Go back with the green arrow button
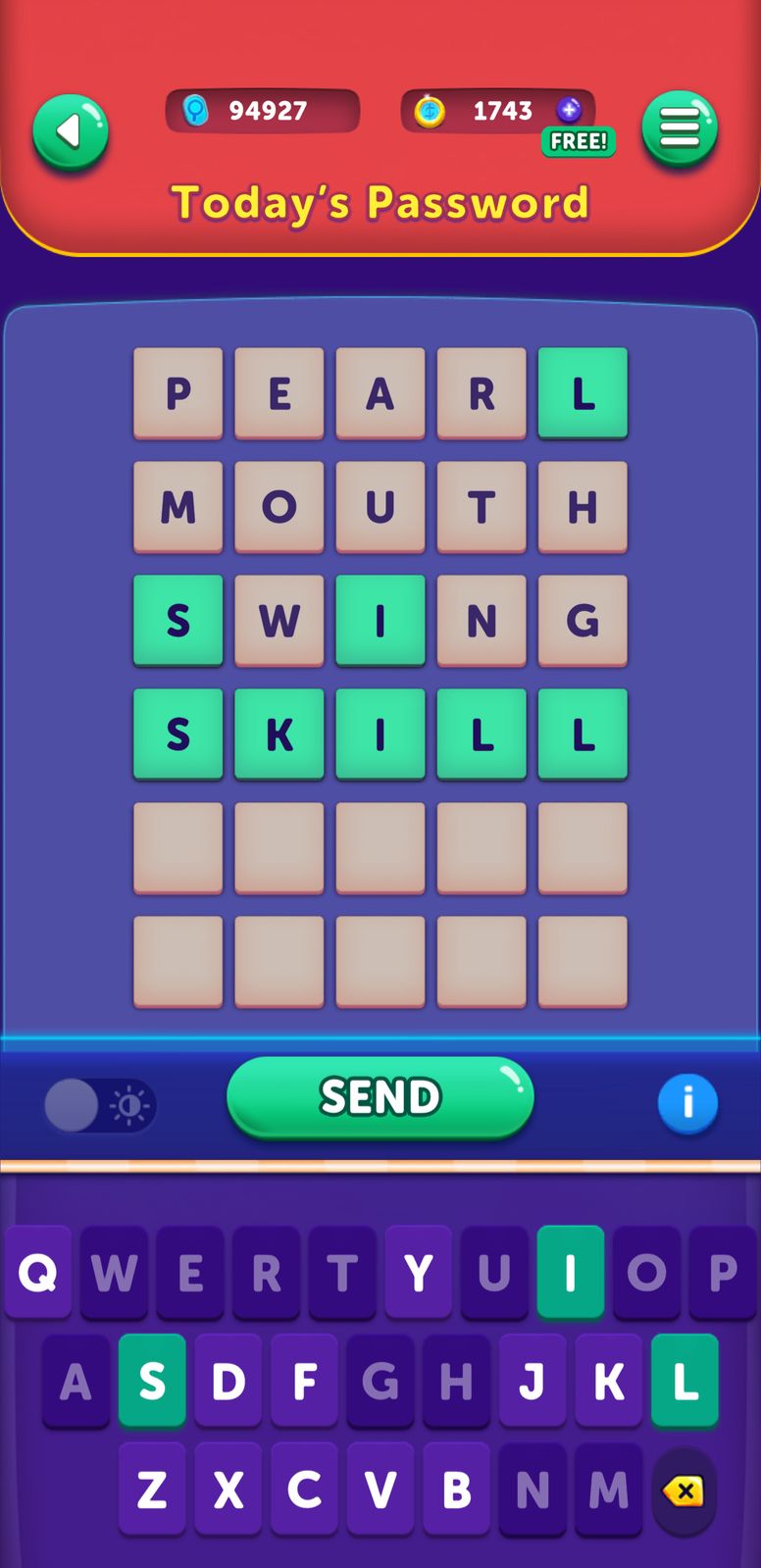 (70, 131)
